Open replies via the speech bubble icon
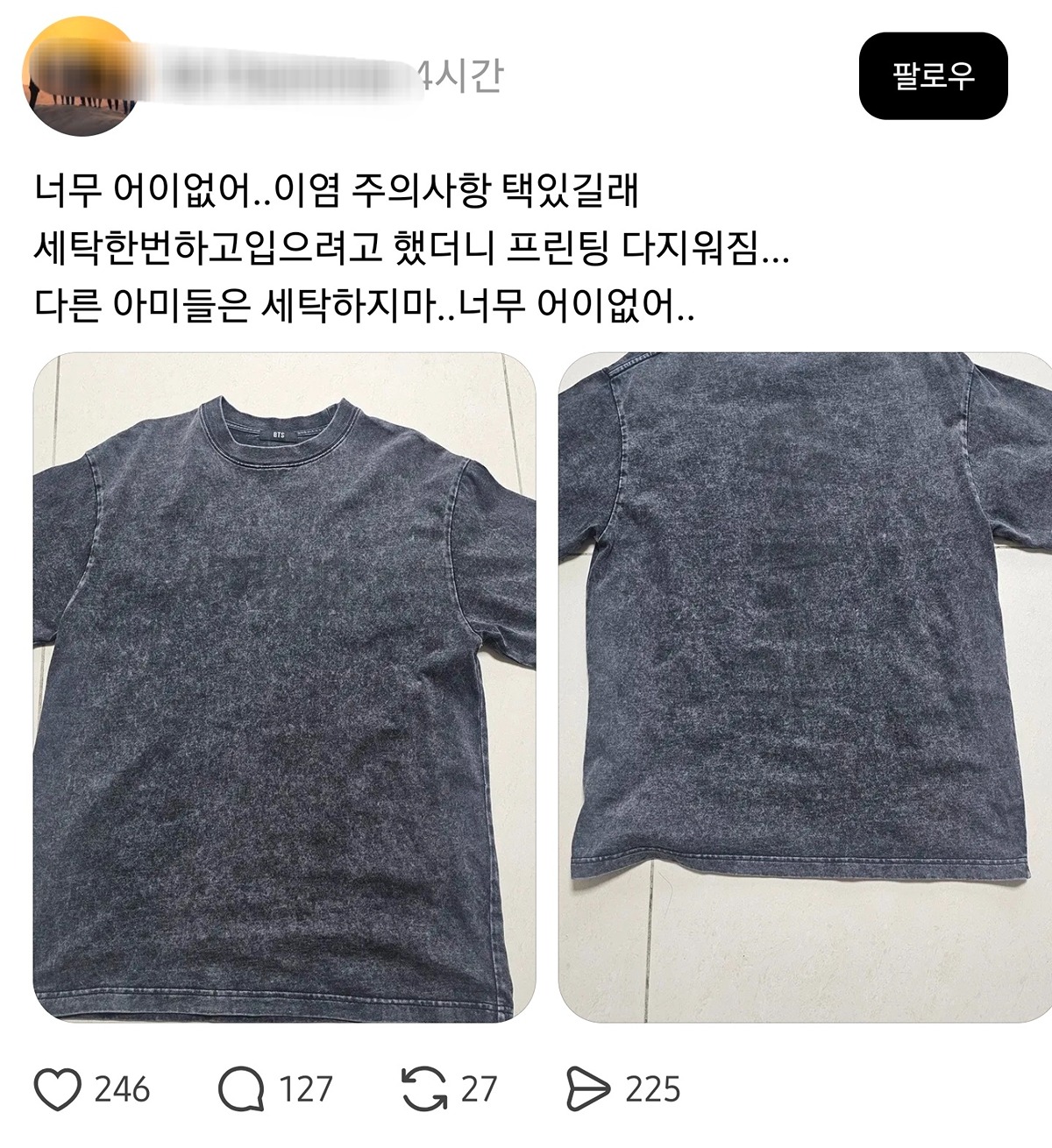Viewport: 1052px width, 1148px height. 248,1088
